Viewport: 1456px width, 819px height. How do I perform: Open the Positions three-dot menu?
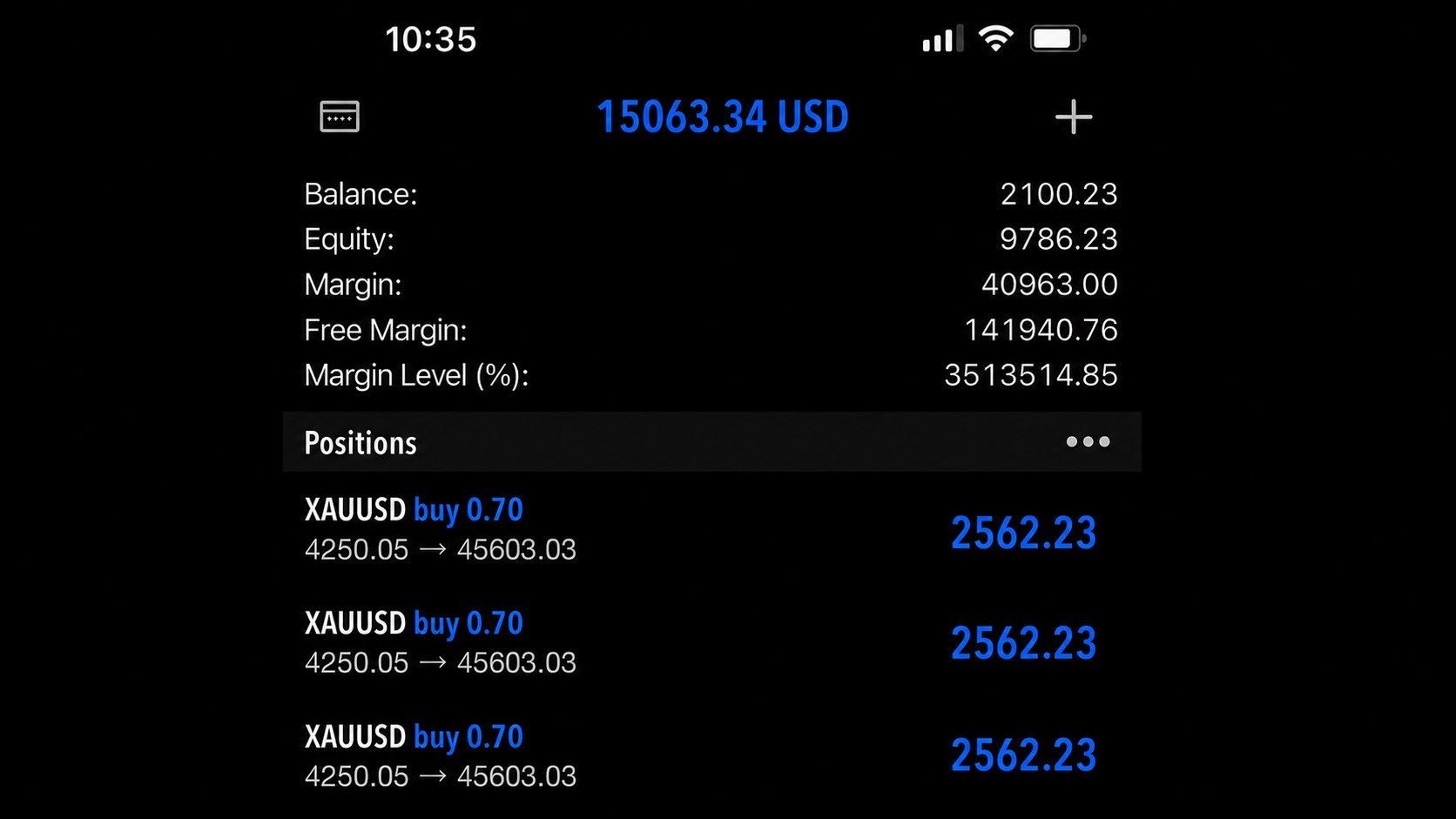click(1088, 442)
